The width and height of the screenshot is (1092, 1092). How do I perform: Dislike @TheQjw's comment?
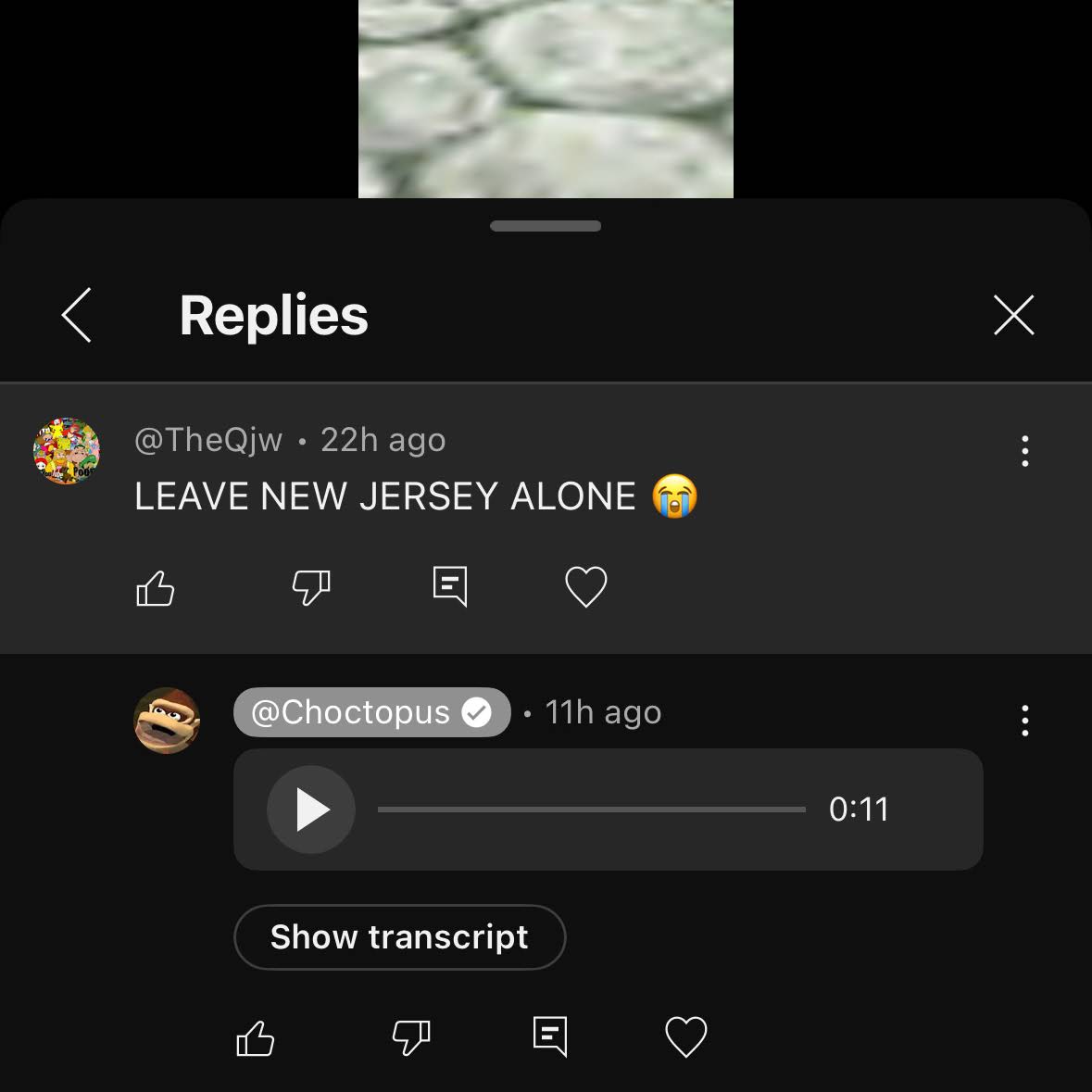point(311,587)
